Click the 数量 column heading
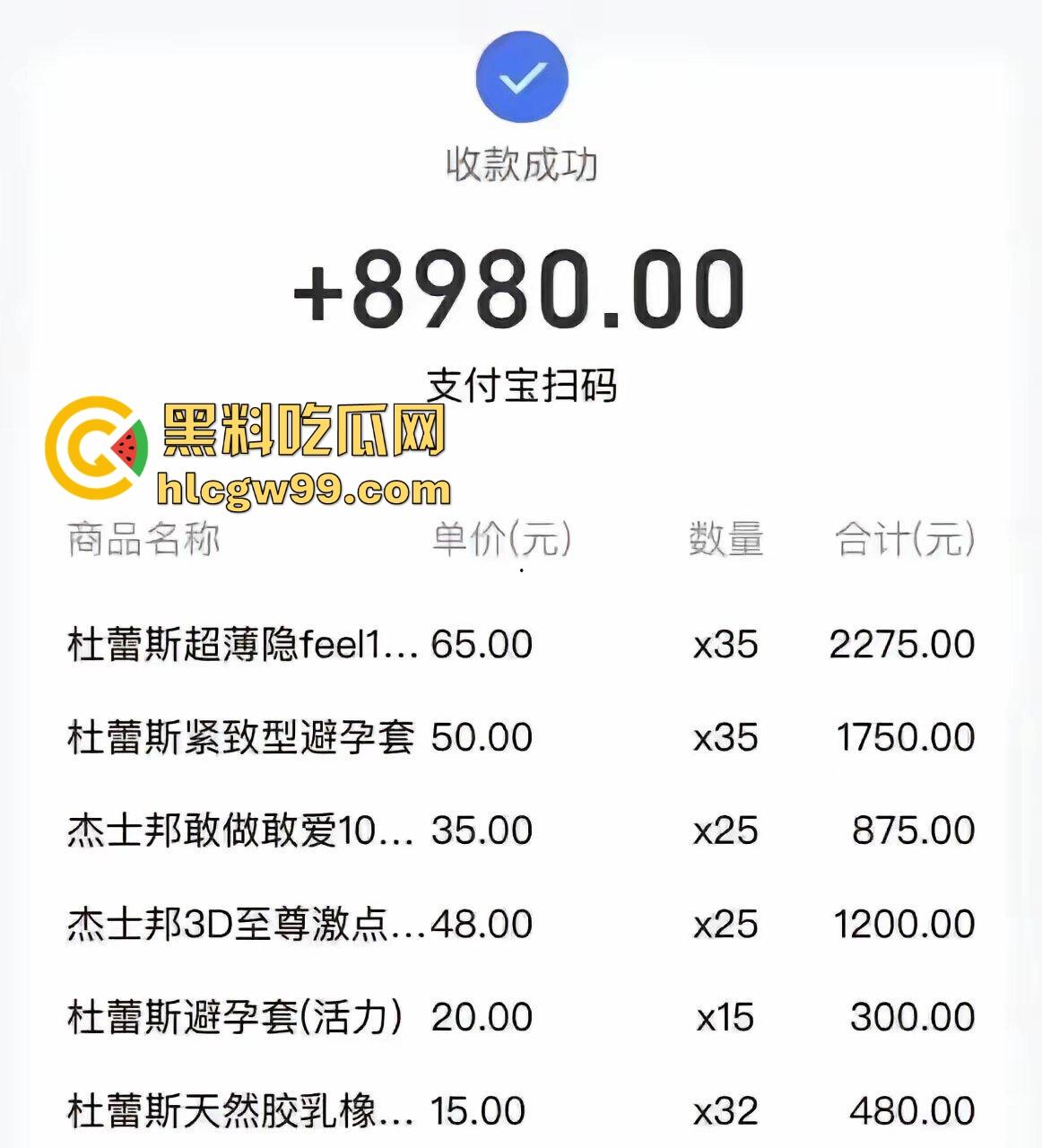 (728, 538)
